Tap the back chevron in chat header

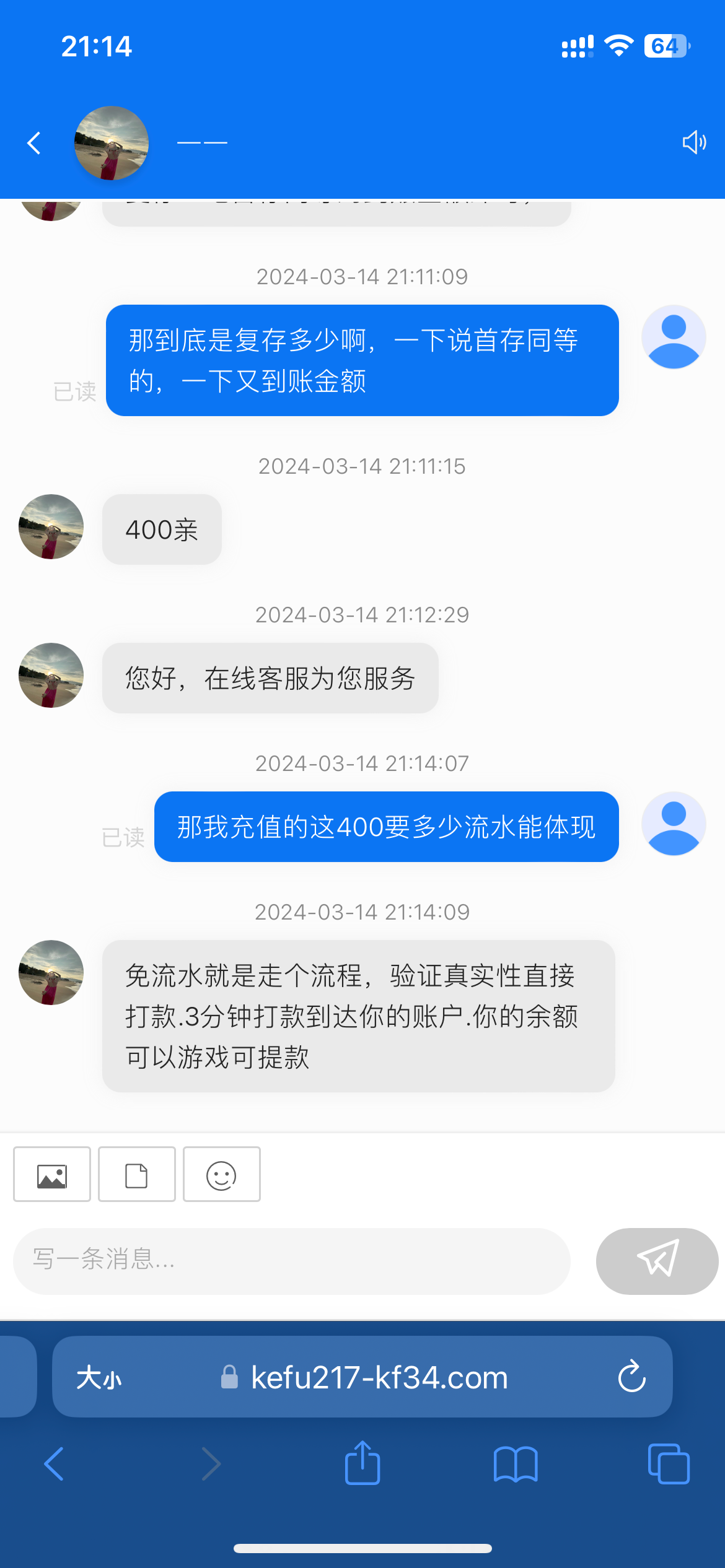pos(34,142)
